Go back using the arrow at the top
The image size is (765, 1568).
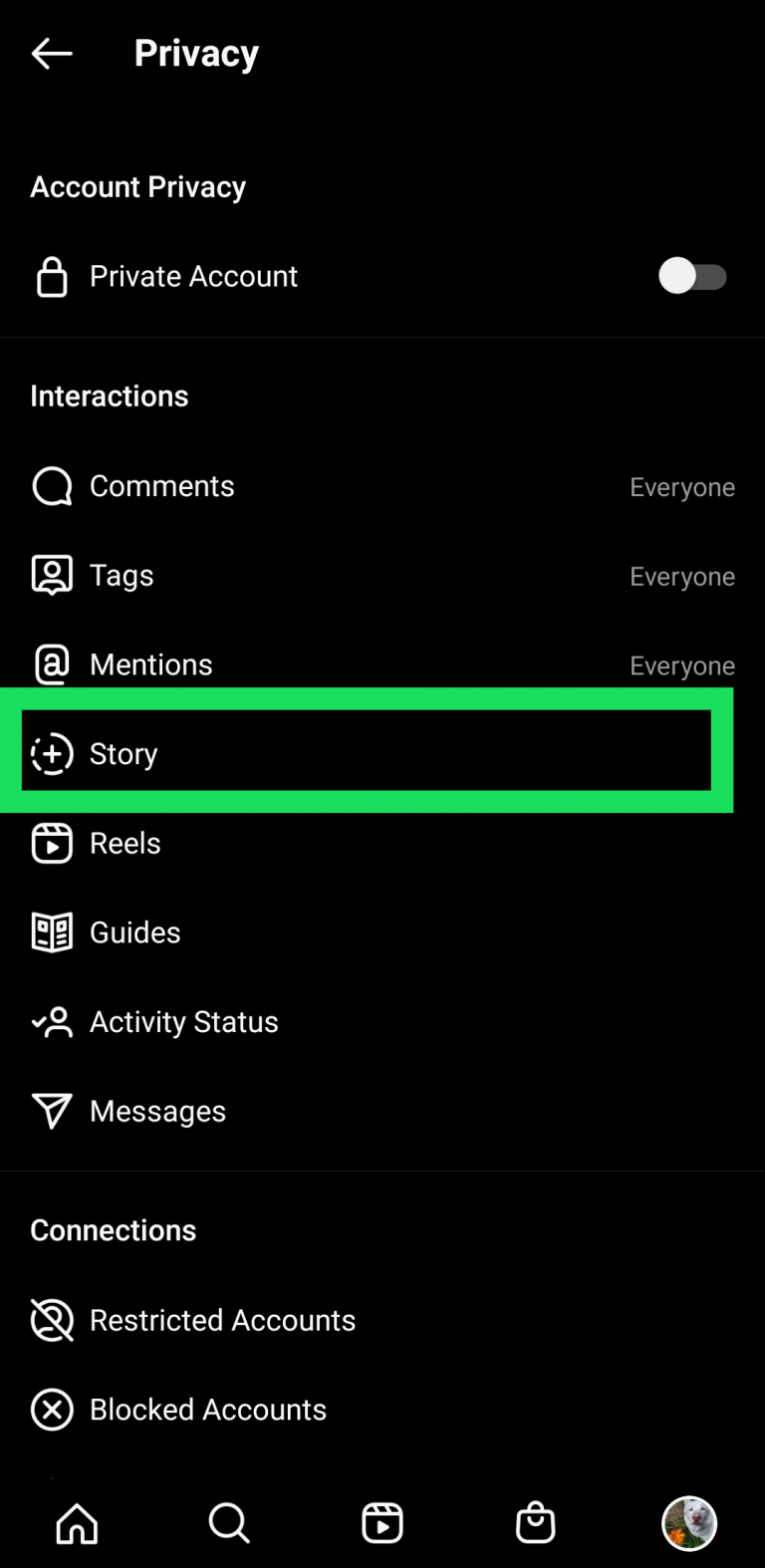click(x=52, y=53)
